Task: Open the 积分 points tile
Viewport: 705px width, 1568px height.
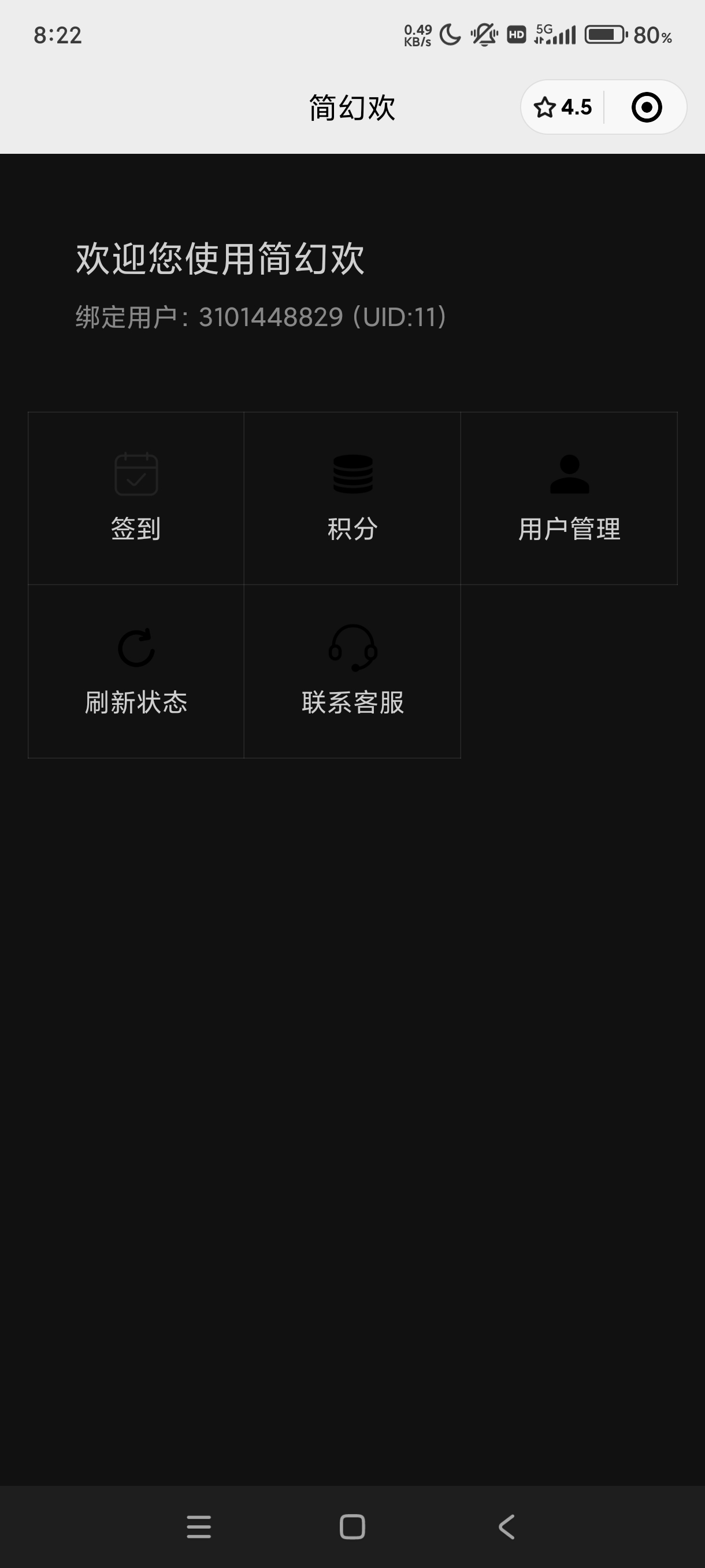Action: [352, 498]
